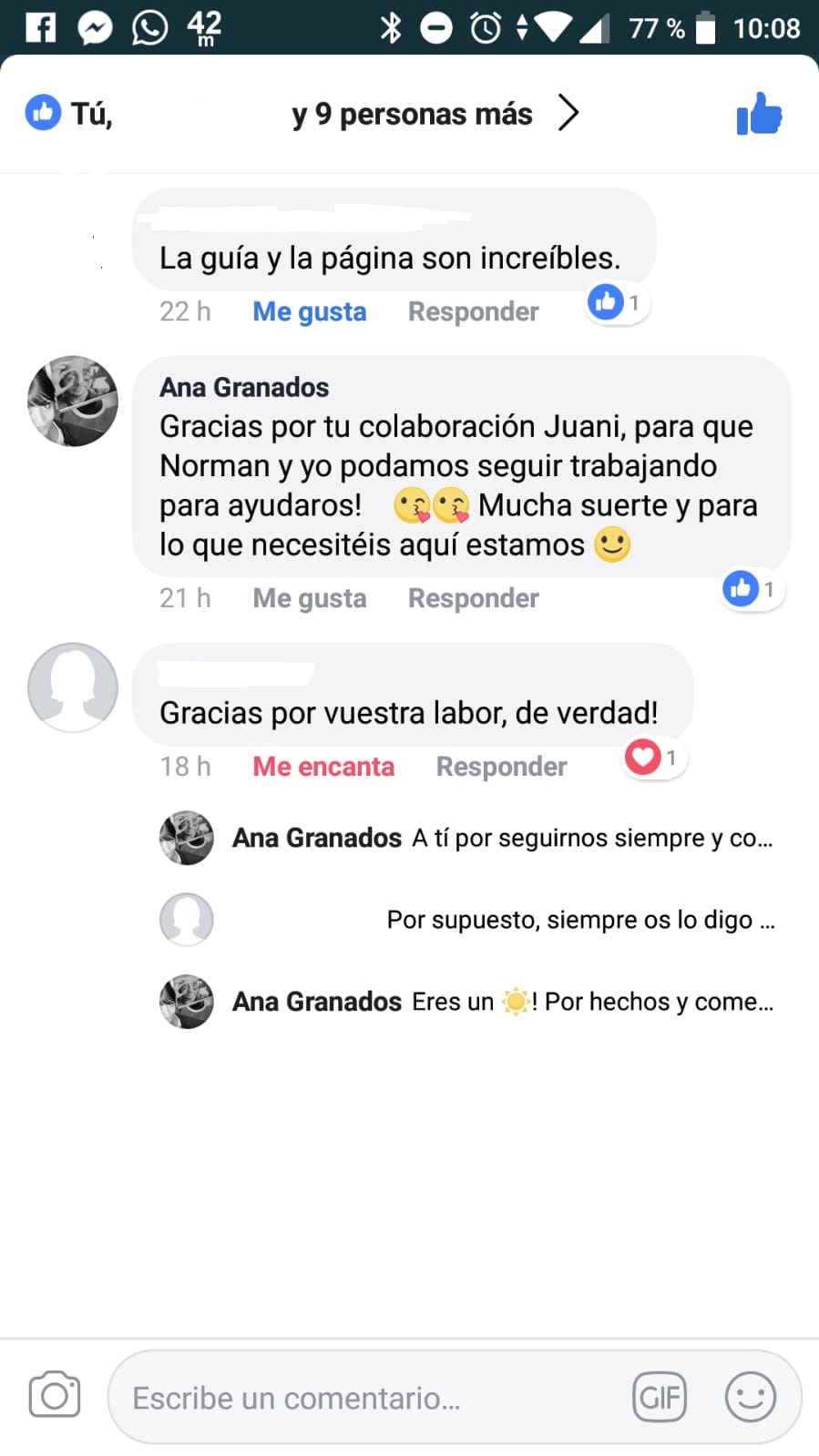The height and width of the screenshot is (1456, 819).
Task: Reply to Ana Granados' 21 h comment
Action: click(473, 598)
